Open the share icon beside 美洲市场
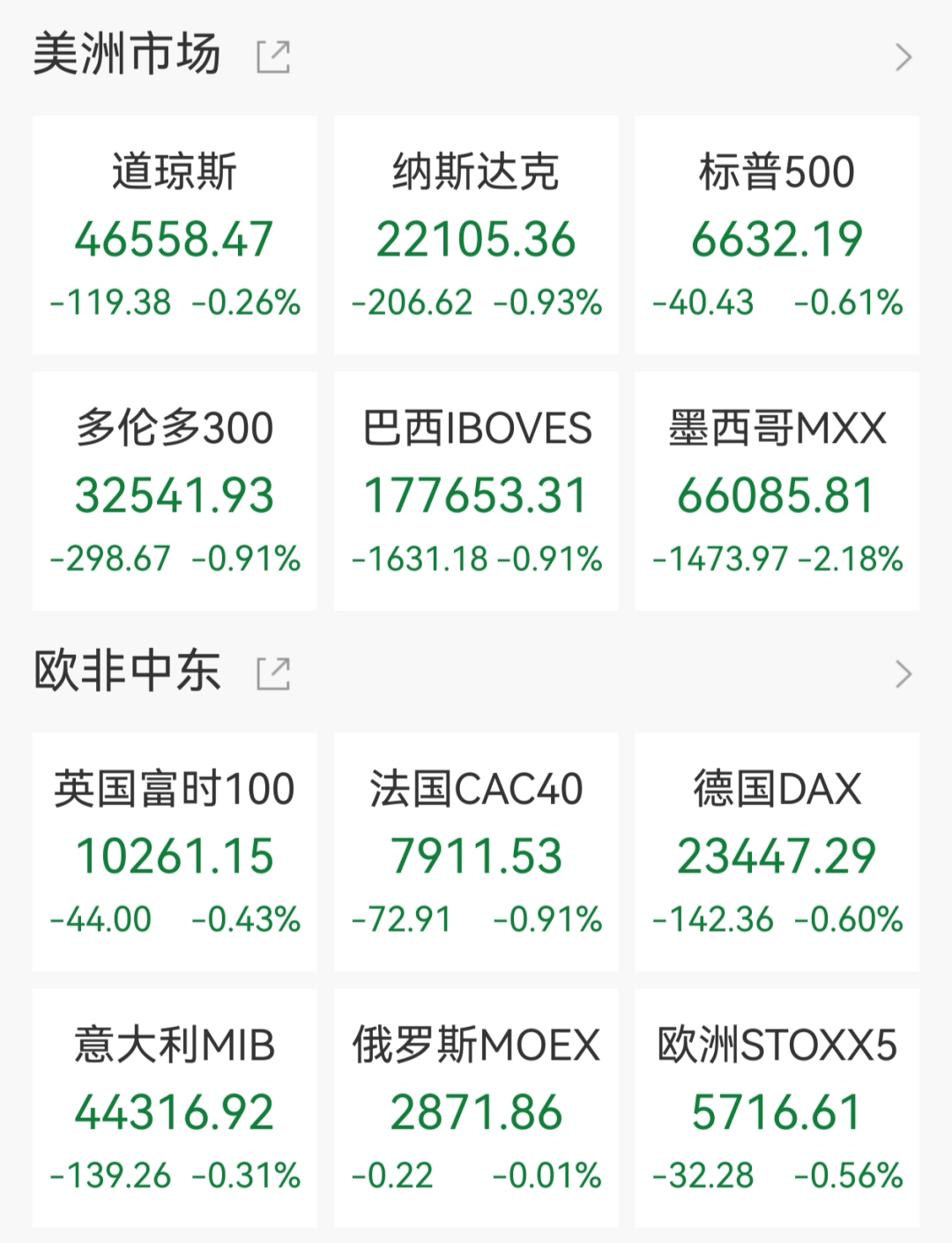 tap(273, 57)
